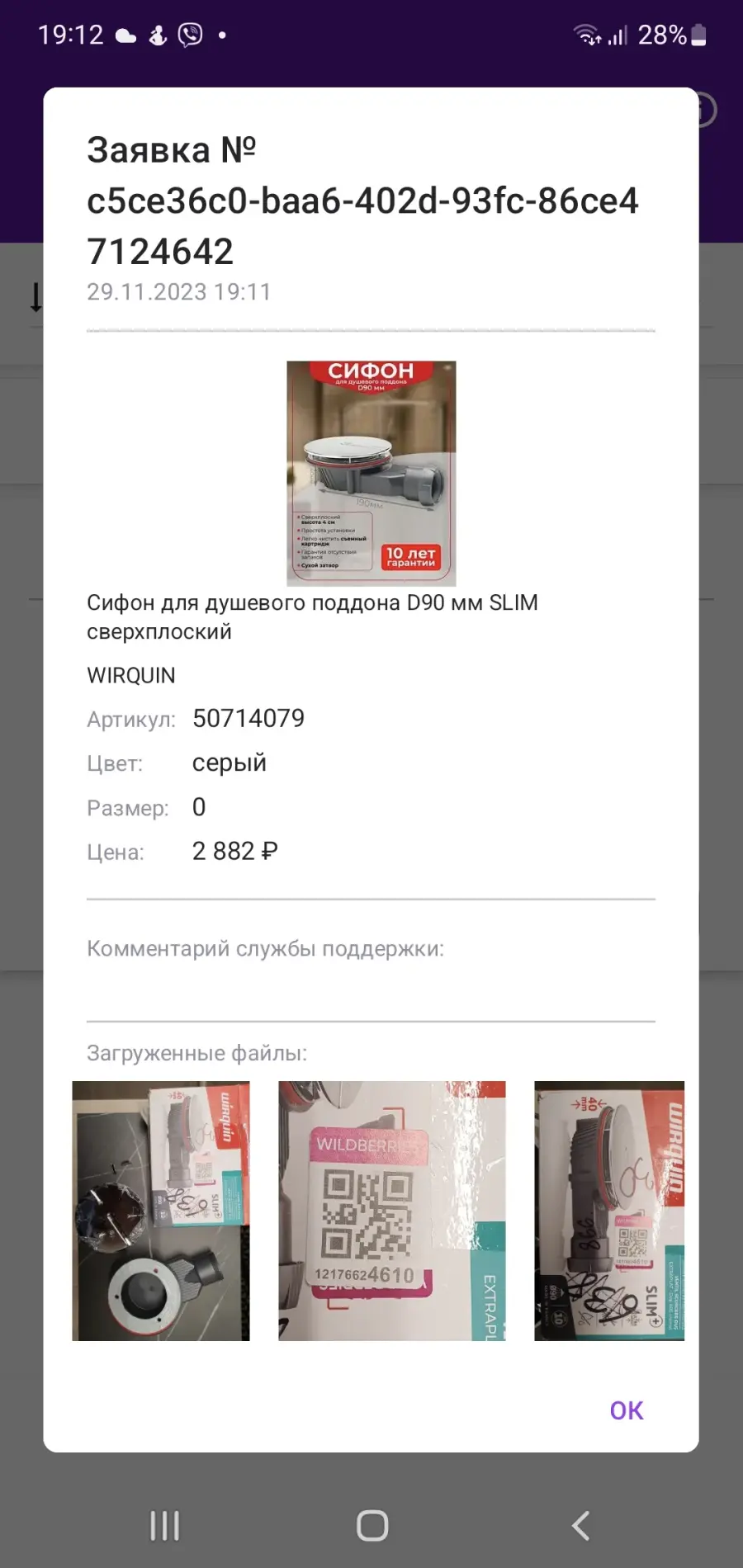This screenshot has width=743, height=1568.
Task: Open the uploaded Wildberries QR code photo
Action: click(392, 1211)
